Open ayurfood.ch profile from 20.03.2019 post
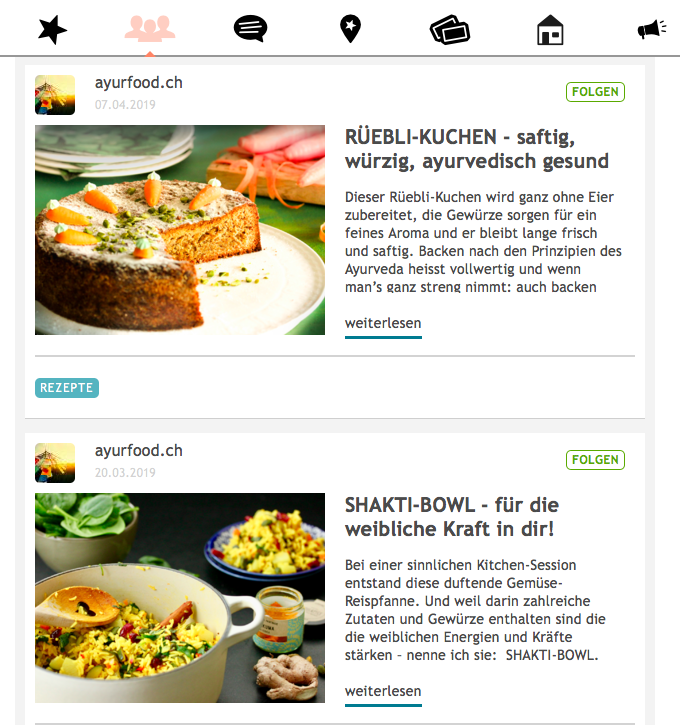The width and height of the screenshot is (680, 725). [x=138, y=451]
